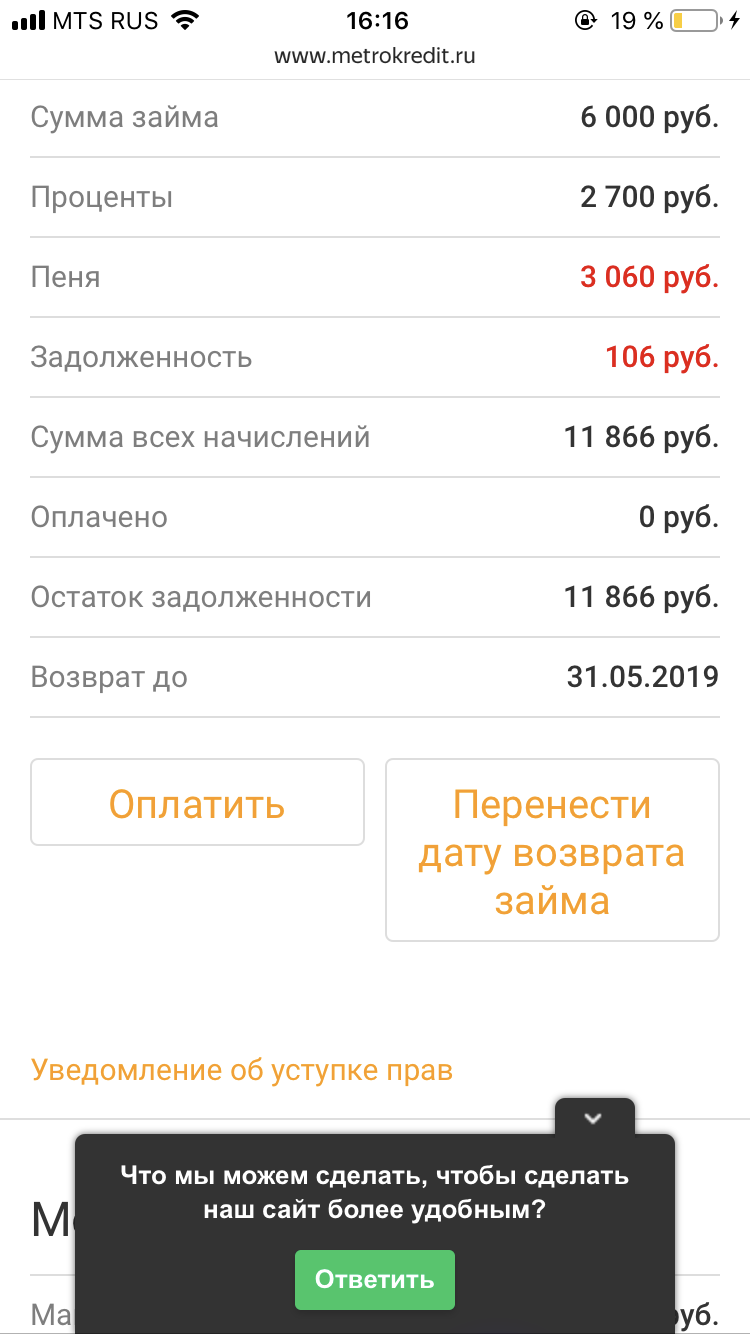Tap the Оплатить button

tap(197, 803)
